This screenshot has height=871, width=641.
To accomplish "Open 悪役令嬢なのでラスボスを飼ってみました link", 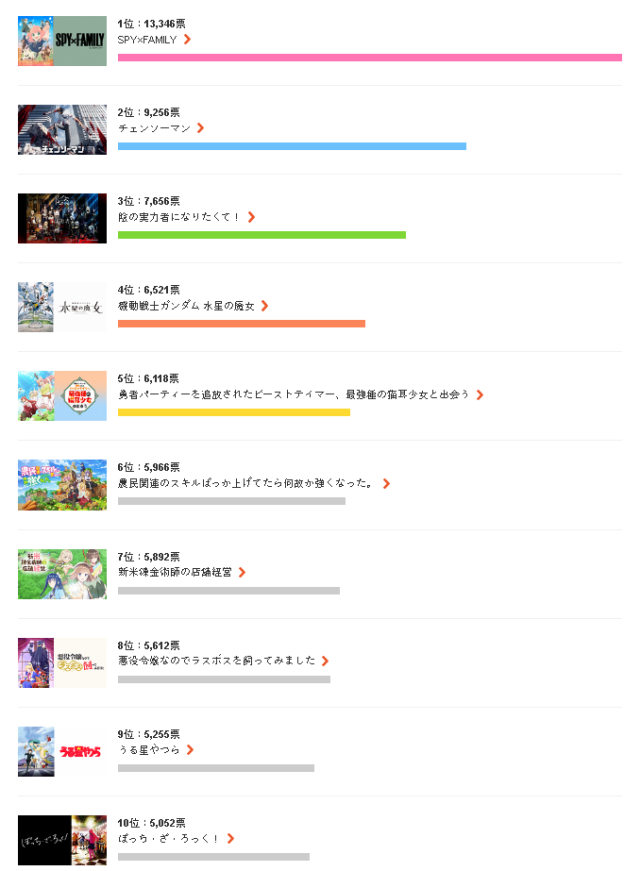I will 217,661.
